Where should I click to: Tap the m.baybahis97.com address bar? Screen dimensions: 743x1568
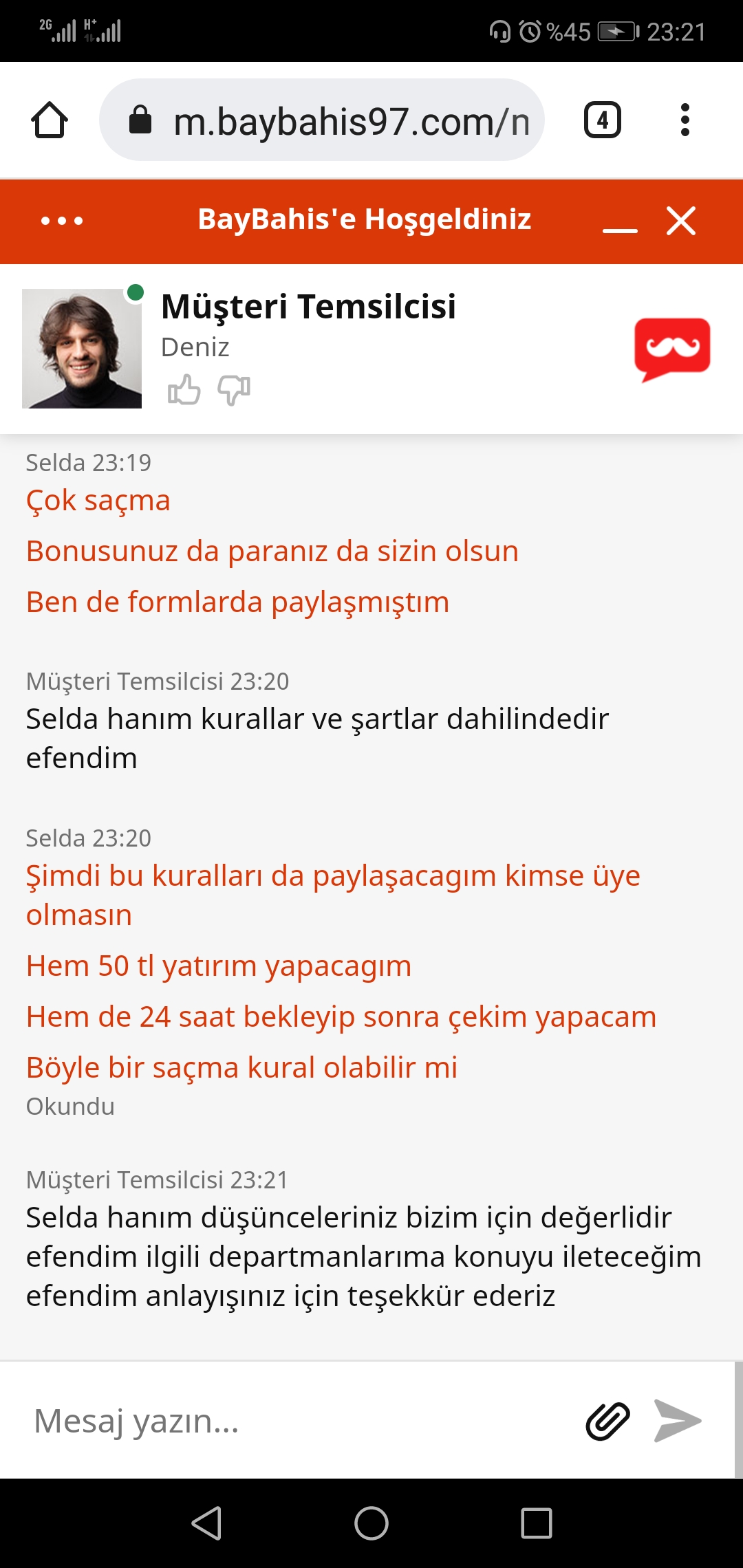pos(322,120)
